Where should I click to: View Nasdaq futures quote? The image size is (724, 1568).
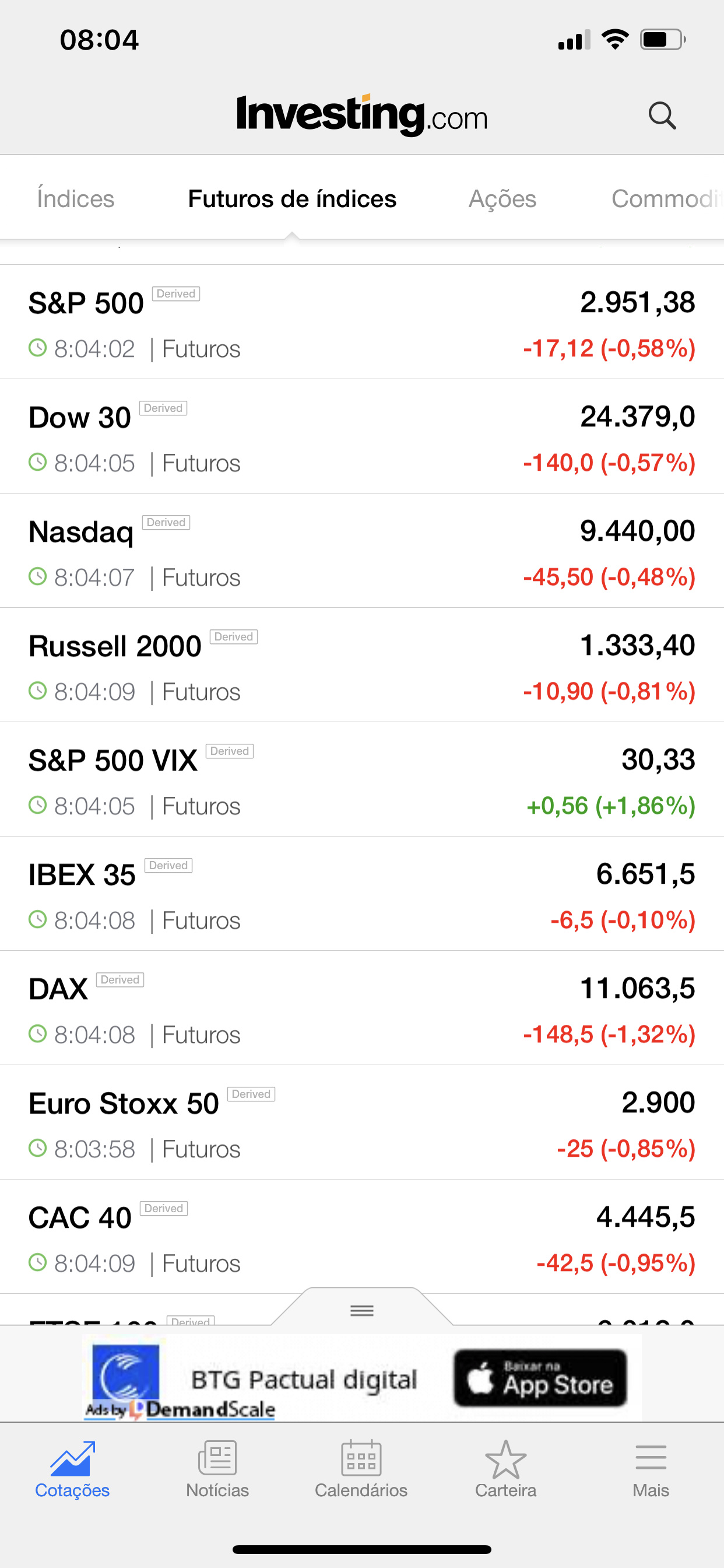(362, 551)
